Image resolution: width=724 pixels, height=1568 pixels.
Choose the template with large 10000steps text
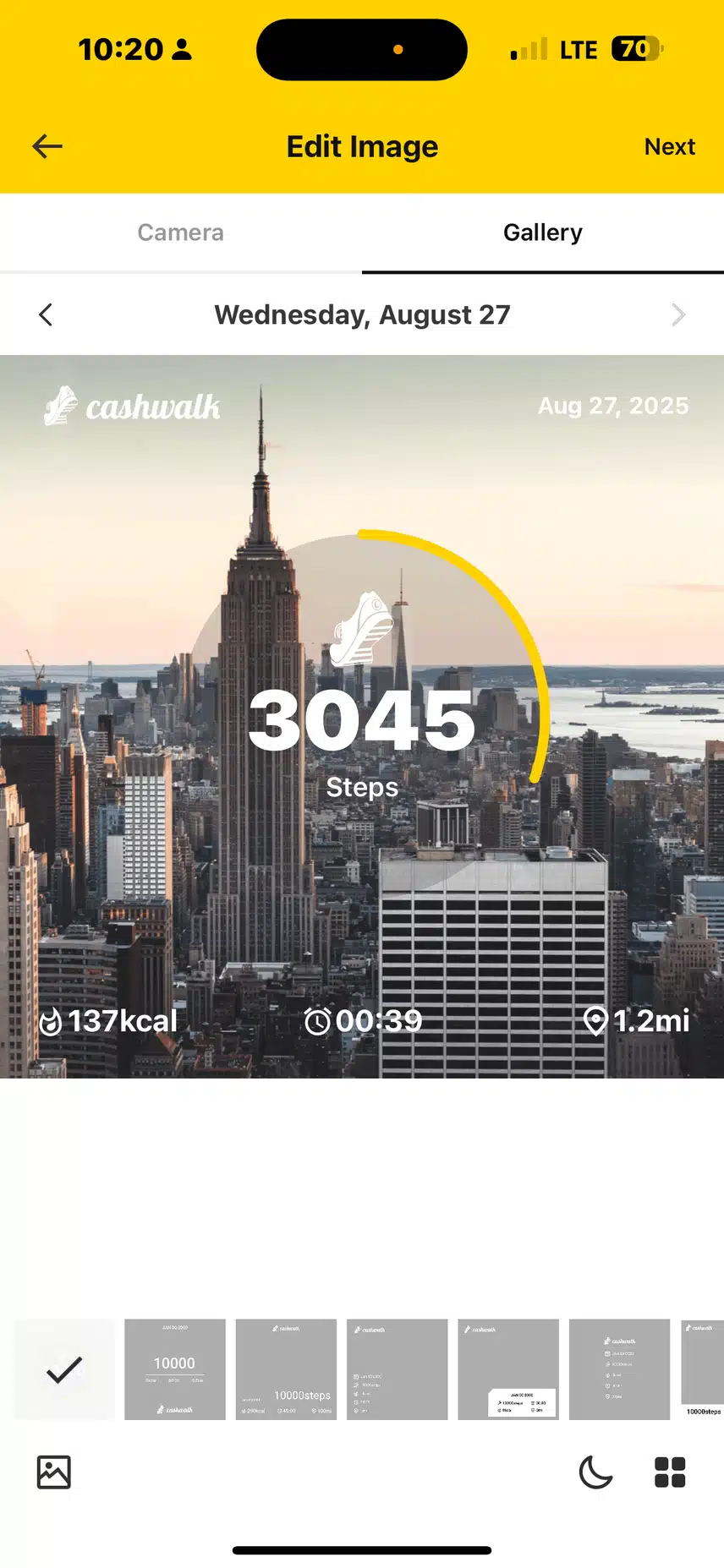pos(286,1369)
